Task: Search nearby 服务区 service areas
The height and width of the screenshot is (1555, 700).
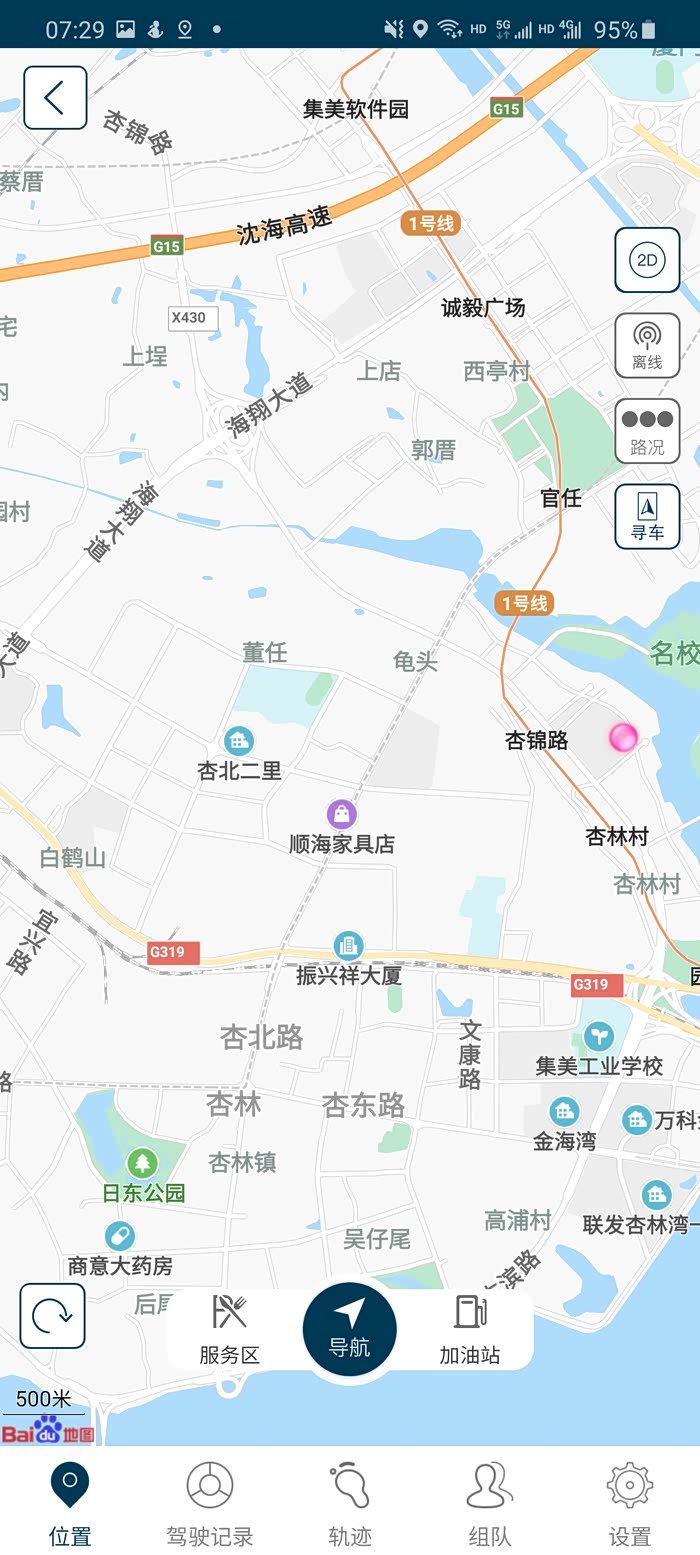Action: pos(230,1331)
